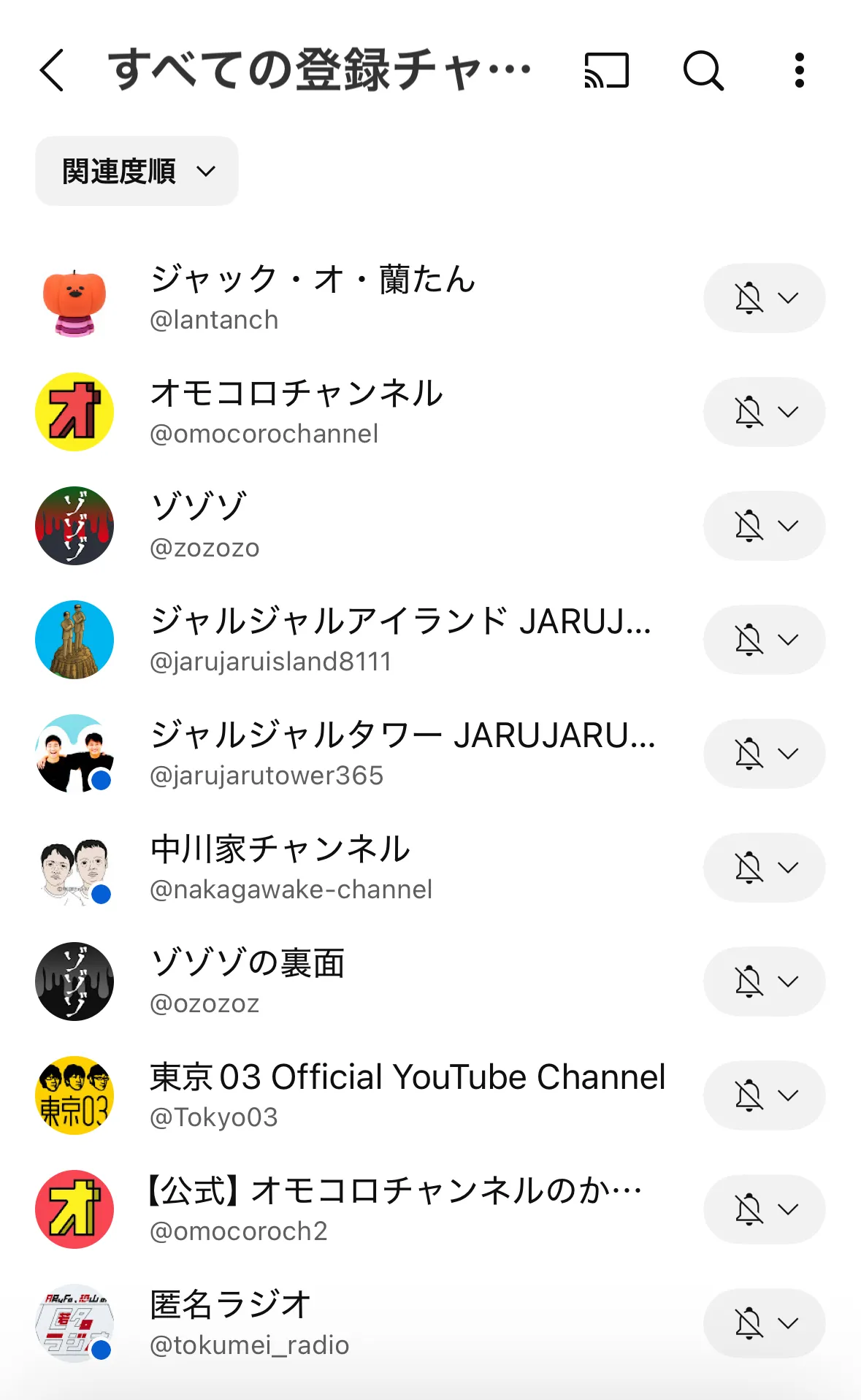861x1400 pixels.
Task: Open the オモコロチャンネル channel
Action: (296, 411)
